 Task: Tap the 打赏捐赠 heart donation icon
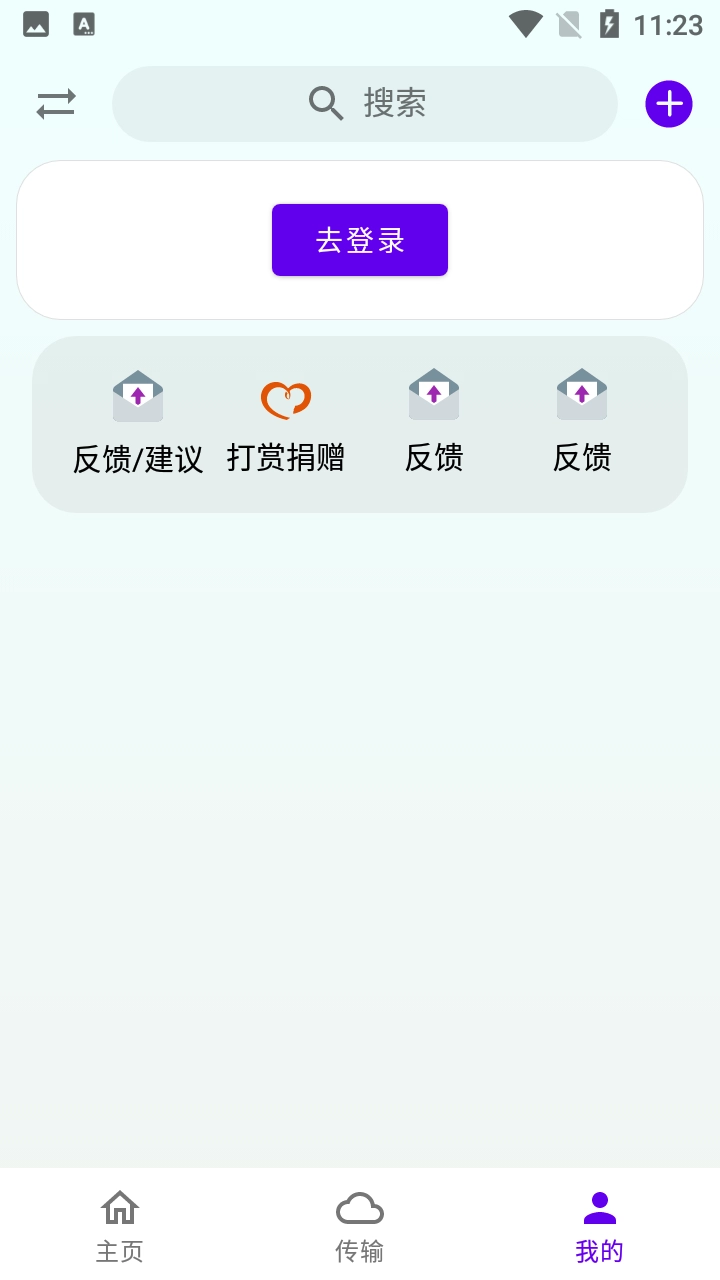tap(285, 395)
